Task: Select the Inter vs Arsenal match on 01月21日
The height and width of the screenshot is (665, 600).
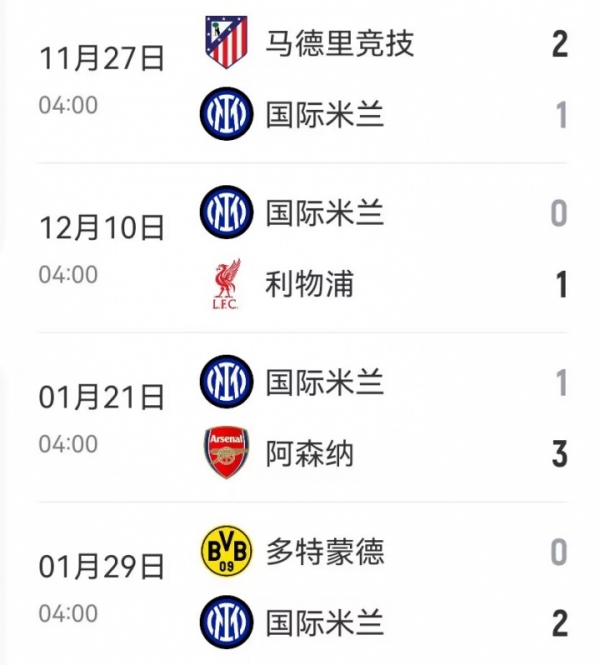Action: click(x=300, y=418)
